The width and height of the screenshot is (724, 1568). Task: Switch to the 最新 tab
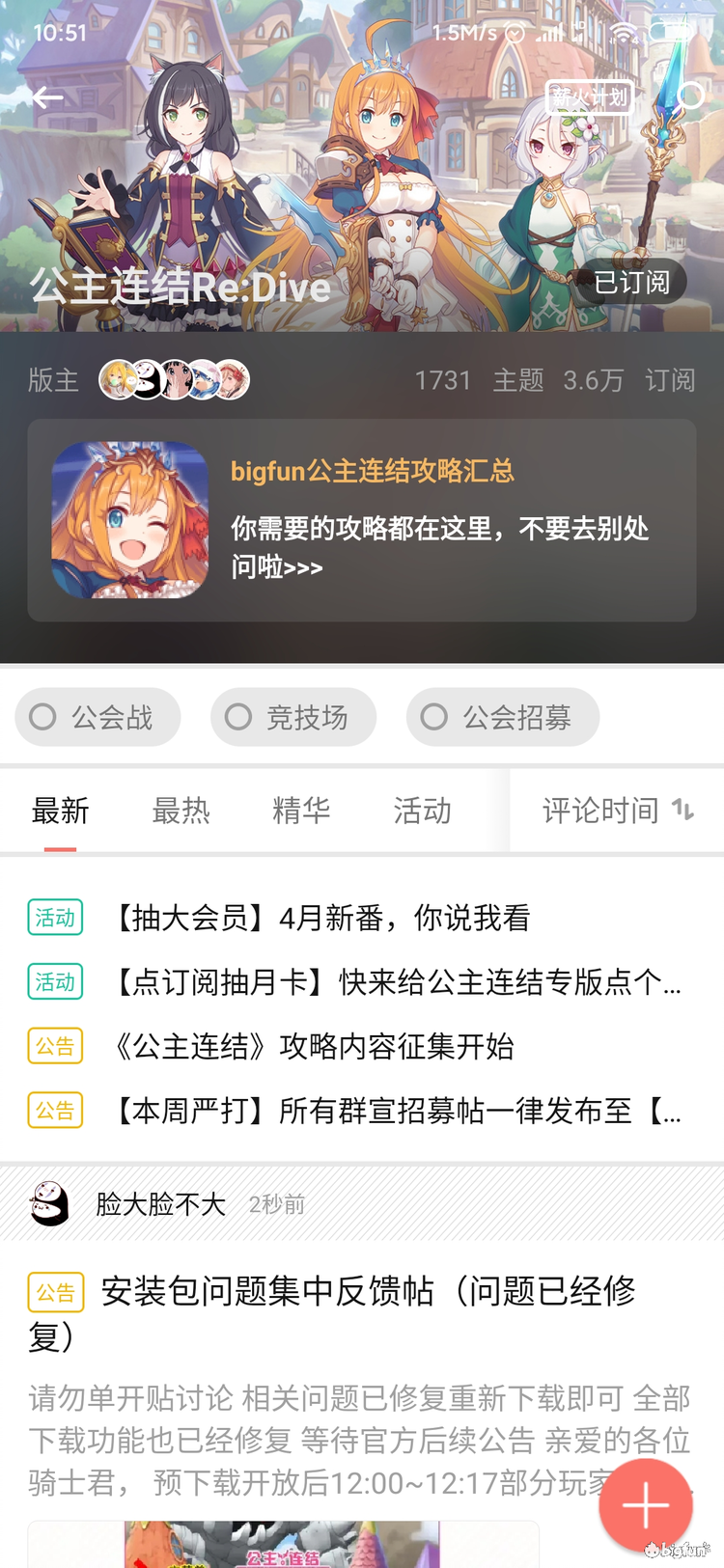coord(60,811)
